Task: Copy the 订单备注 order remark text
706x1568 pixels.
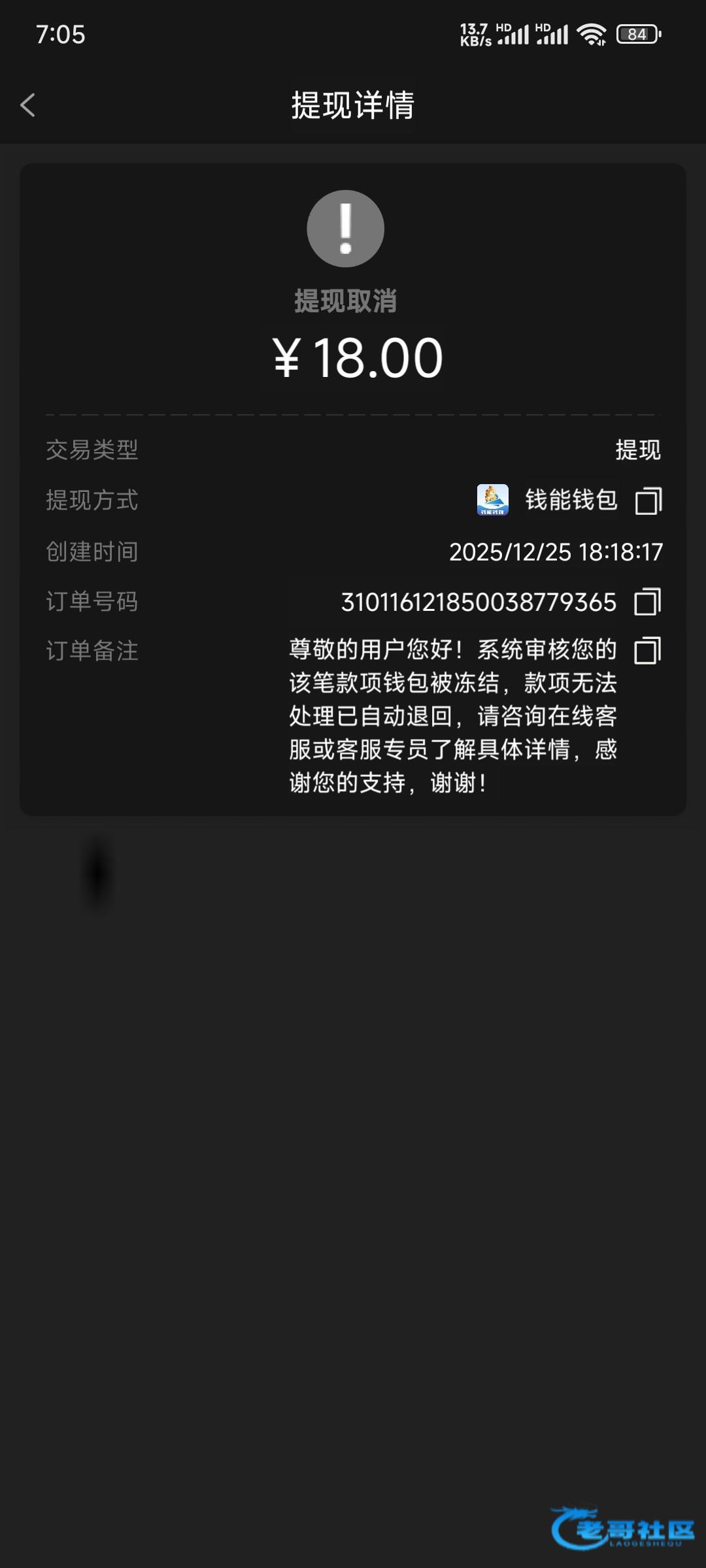Action: 648,651
